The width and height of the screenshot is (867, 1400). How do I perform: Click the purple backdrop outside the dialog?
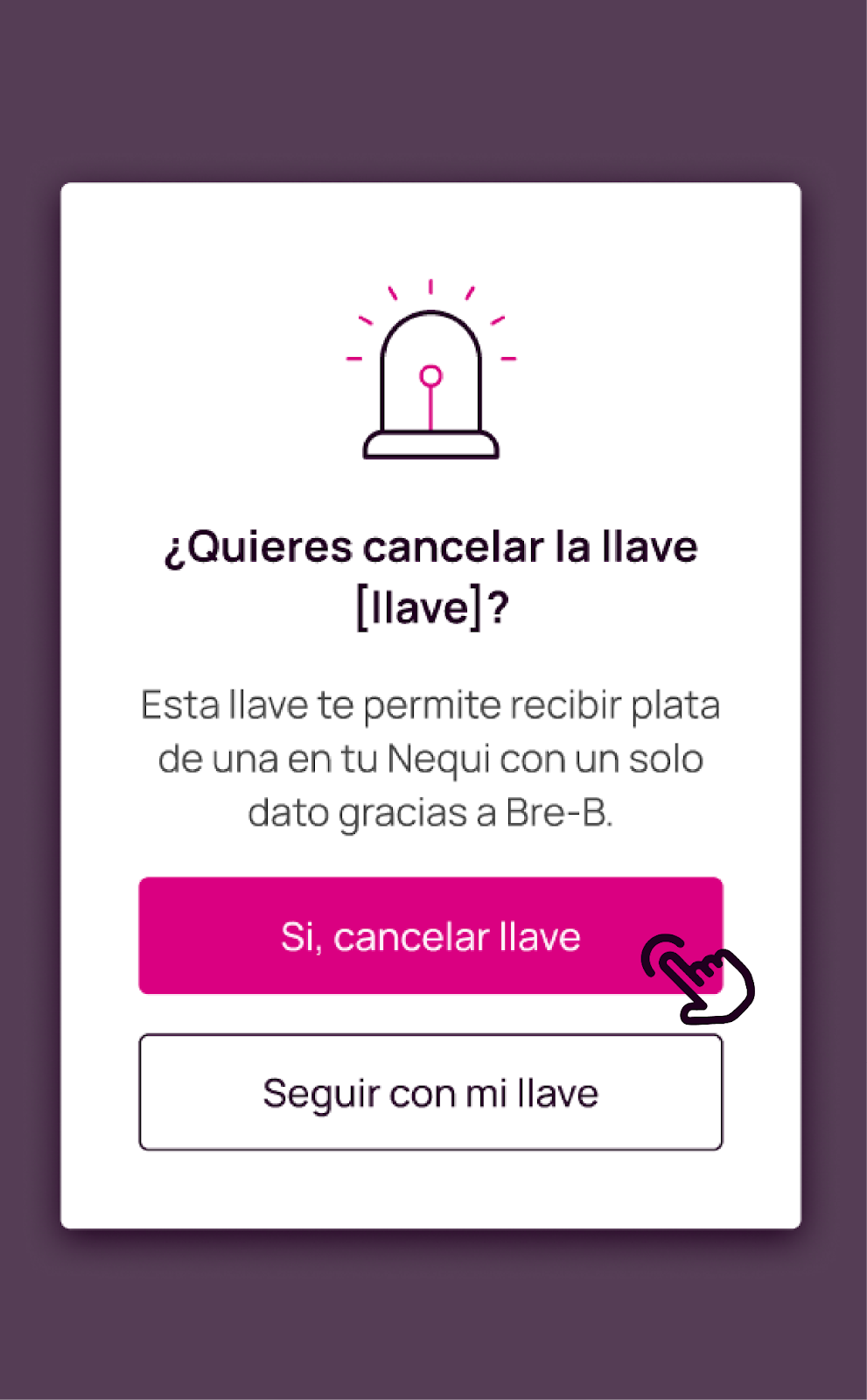(x=431, y=87)
